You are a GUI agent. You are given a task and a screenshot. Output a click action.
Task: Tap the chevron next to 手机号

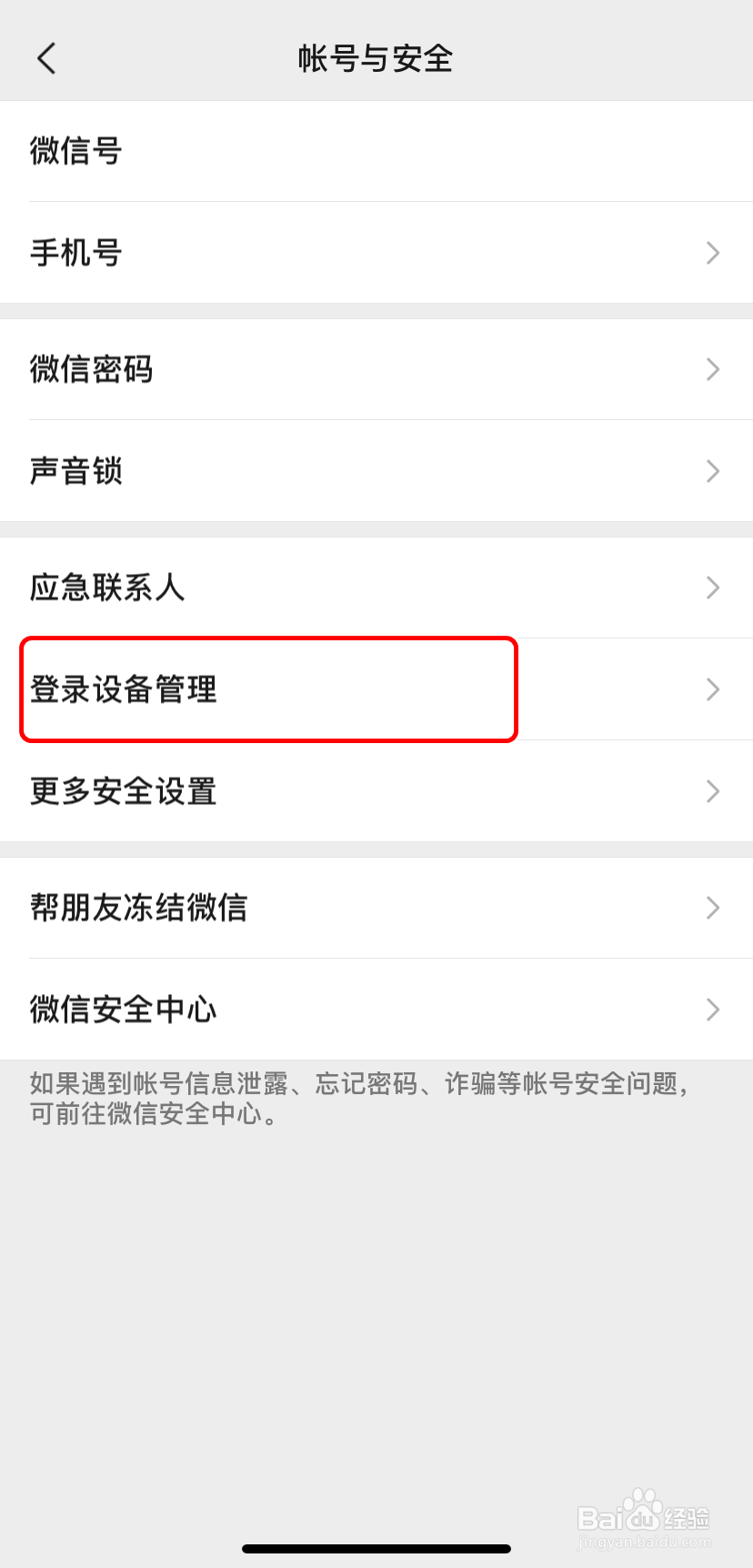point(713,253)
